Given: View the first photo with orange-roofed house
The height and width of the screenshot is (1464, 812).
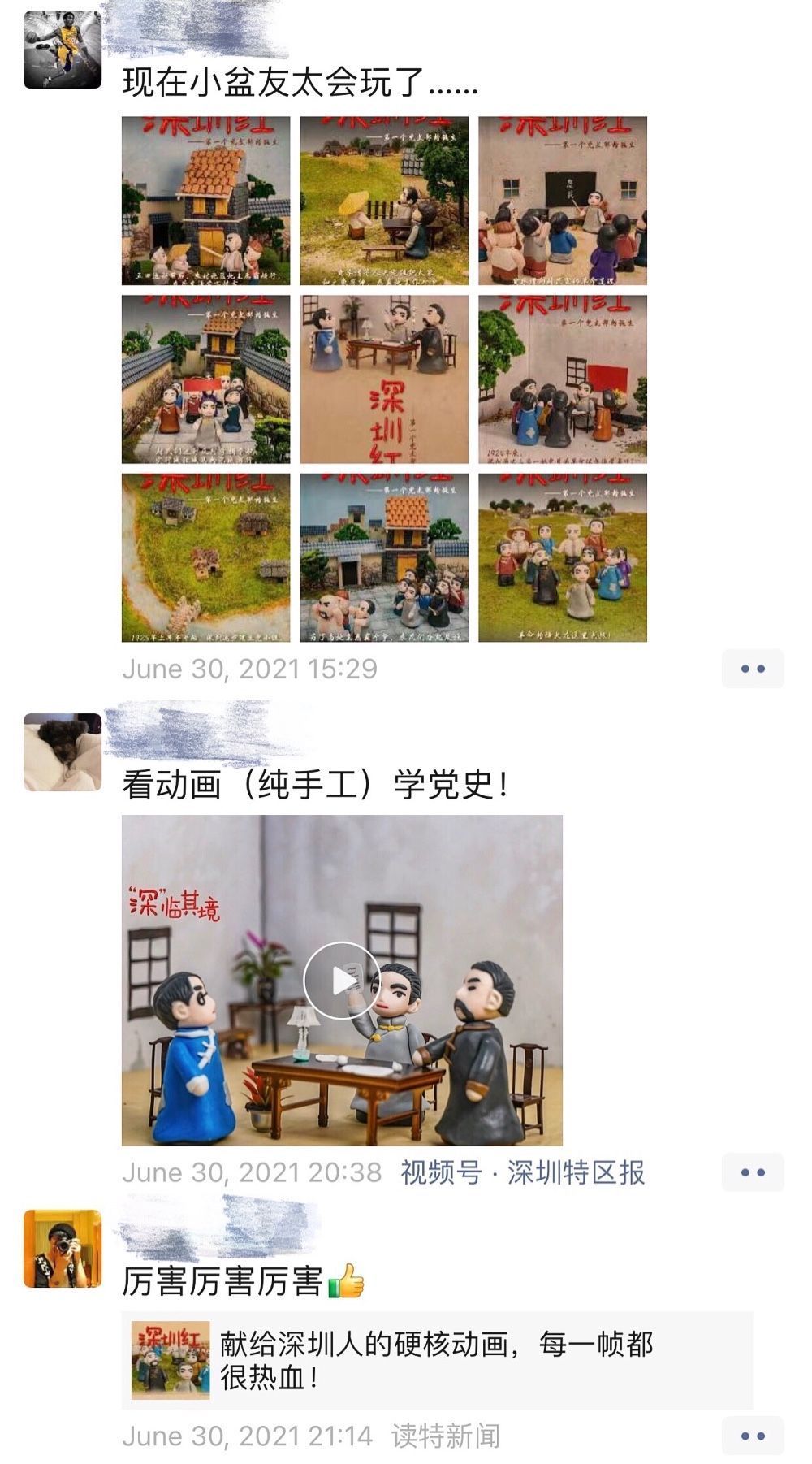Looking at the screenshot, I should click(205, 201).
